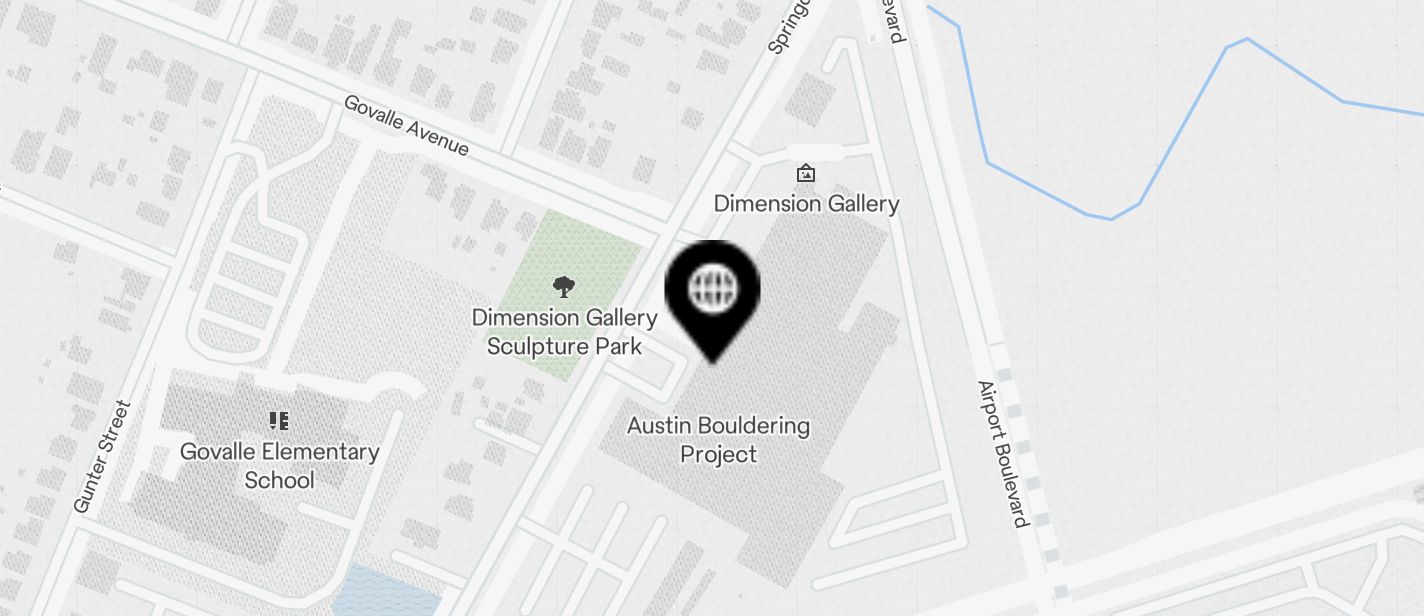The height and width of the screenshot is (616, 1424).
Task: Open Dimension Gallery Sculpture Park point of interest
Action: [564, 288]
